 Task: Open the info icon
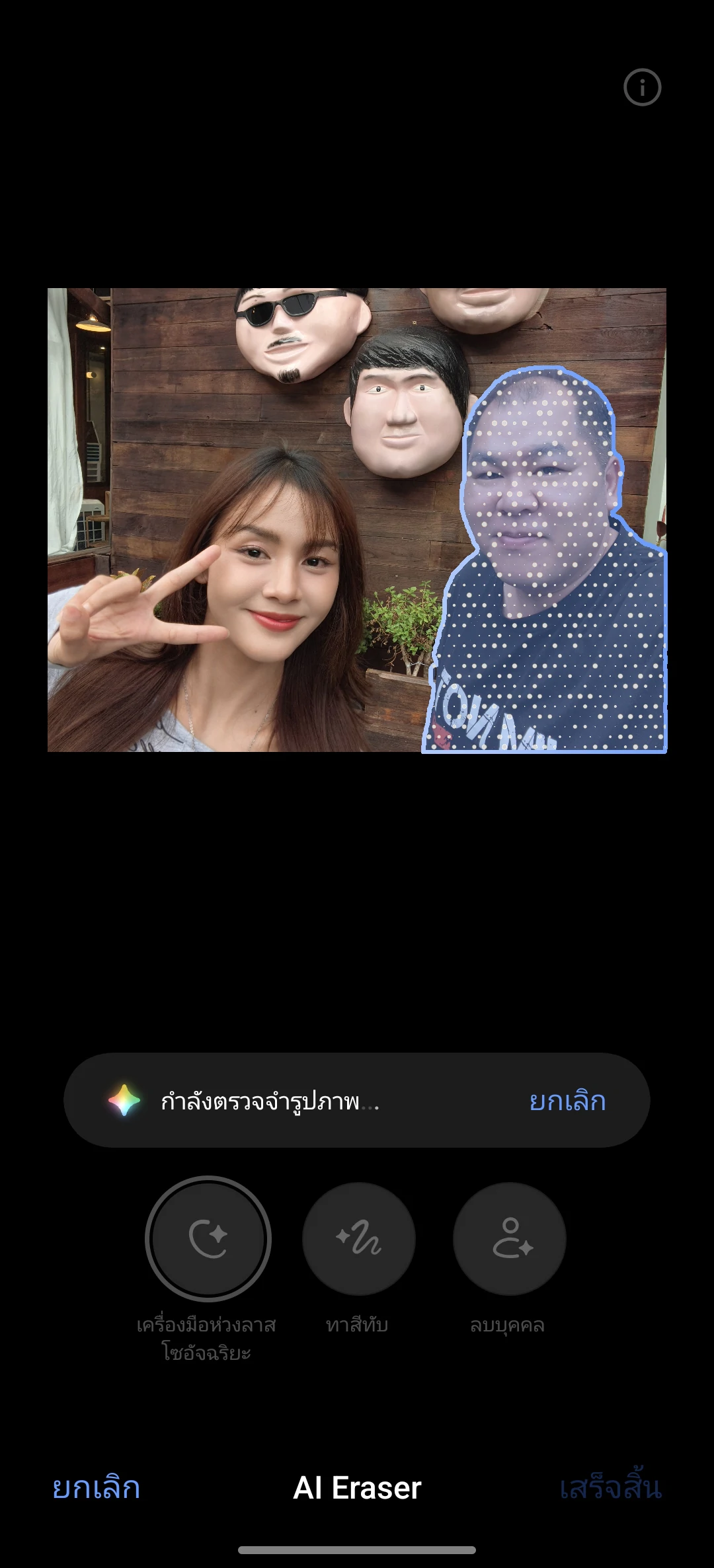pos(642,87)
